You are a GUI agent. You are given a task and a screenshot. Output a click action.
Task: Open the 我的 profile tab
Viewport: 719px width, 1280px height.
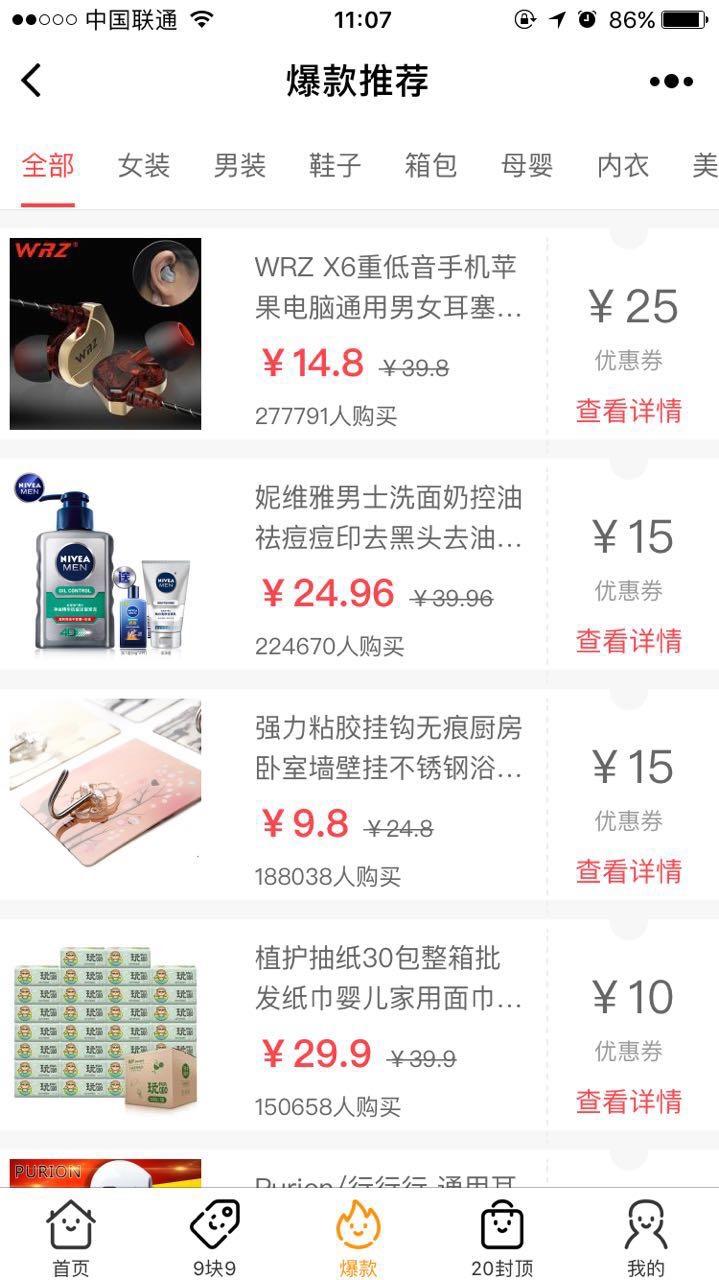click(646, 1238)
